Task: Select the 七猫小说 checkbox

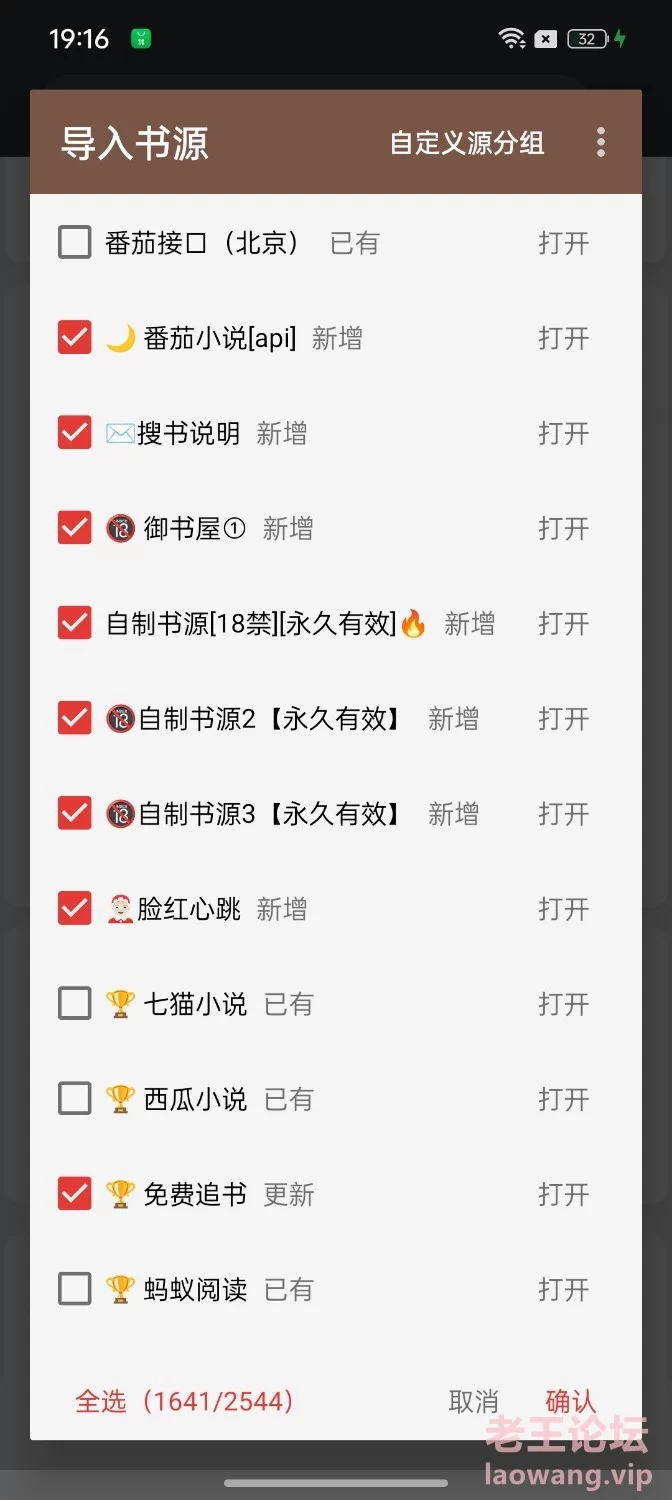Action: point(75,1003)
